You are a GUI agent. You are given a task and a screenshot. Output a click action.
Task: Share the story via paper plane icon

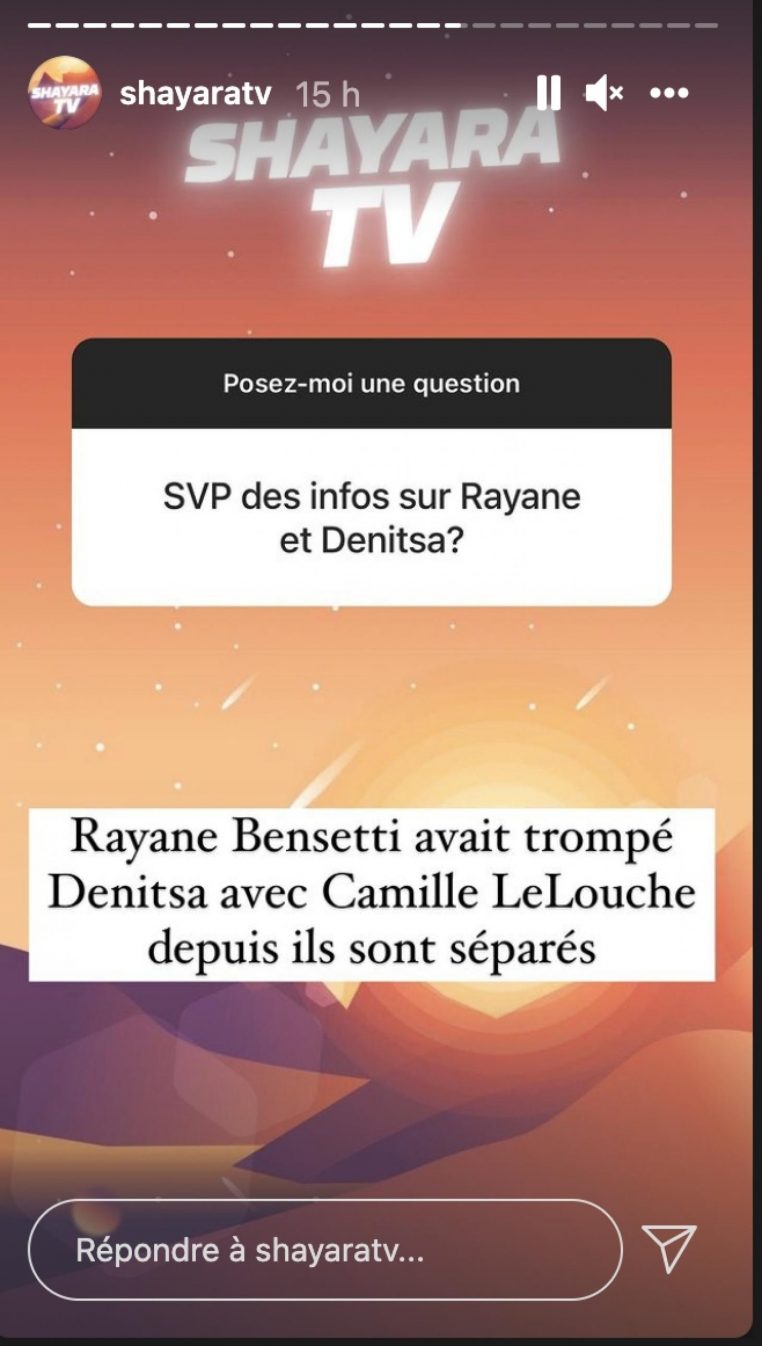point(669,1250)
